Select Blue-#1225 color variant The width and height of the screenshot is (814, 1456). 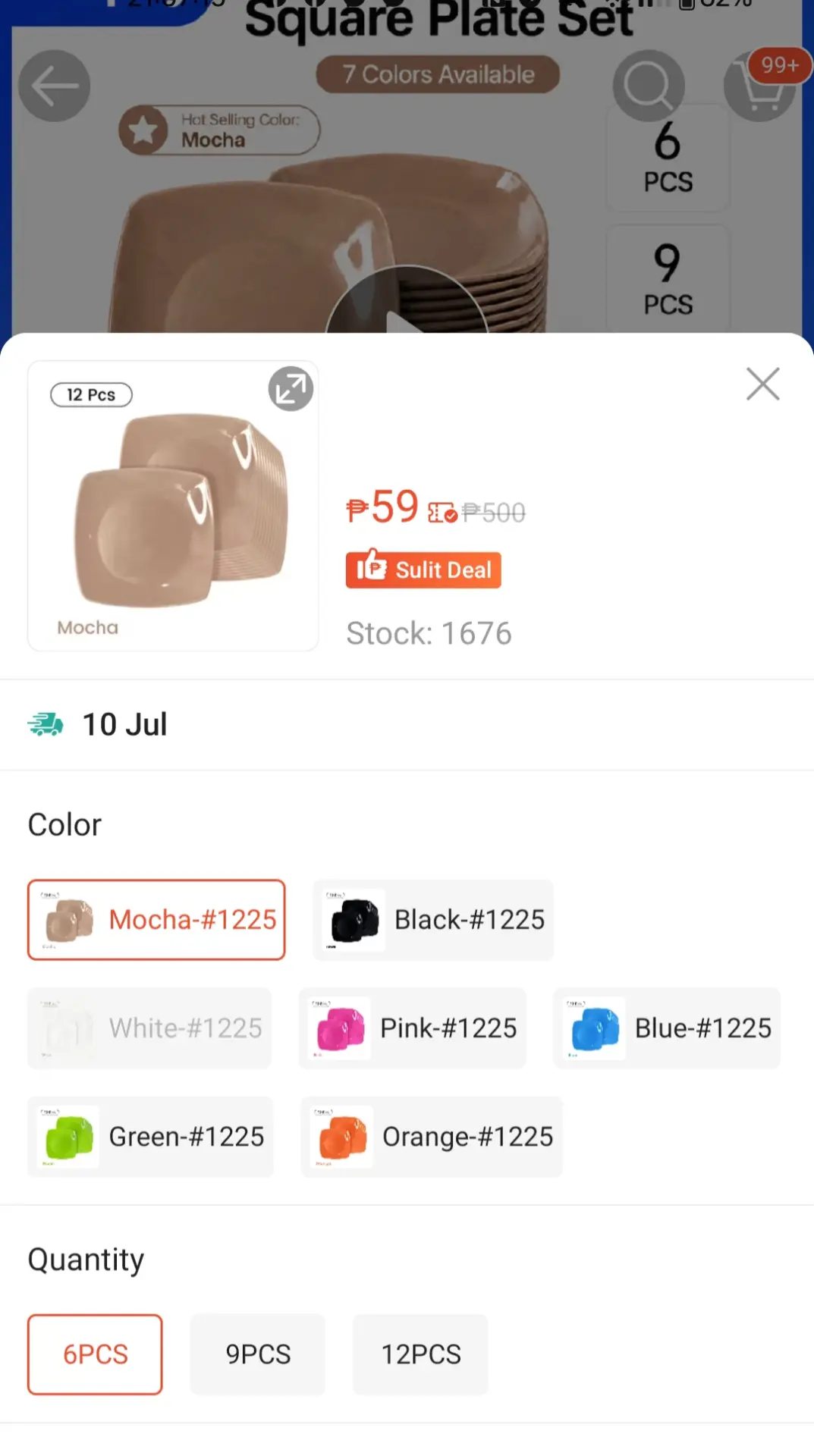point(668,1028)
